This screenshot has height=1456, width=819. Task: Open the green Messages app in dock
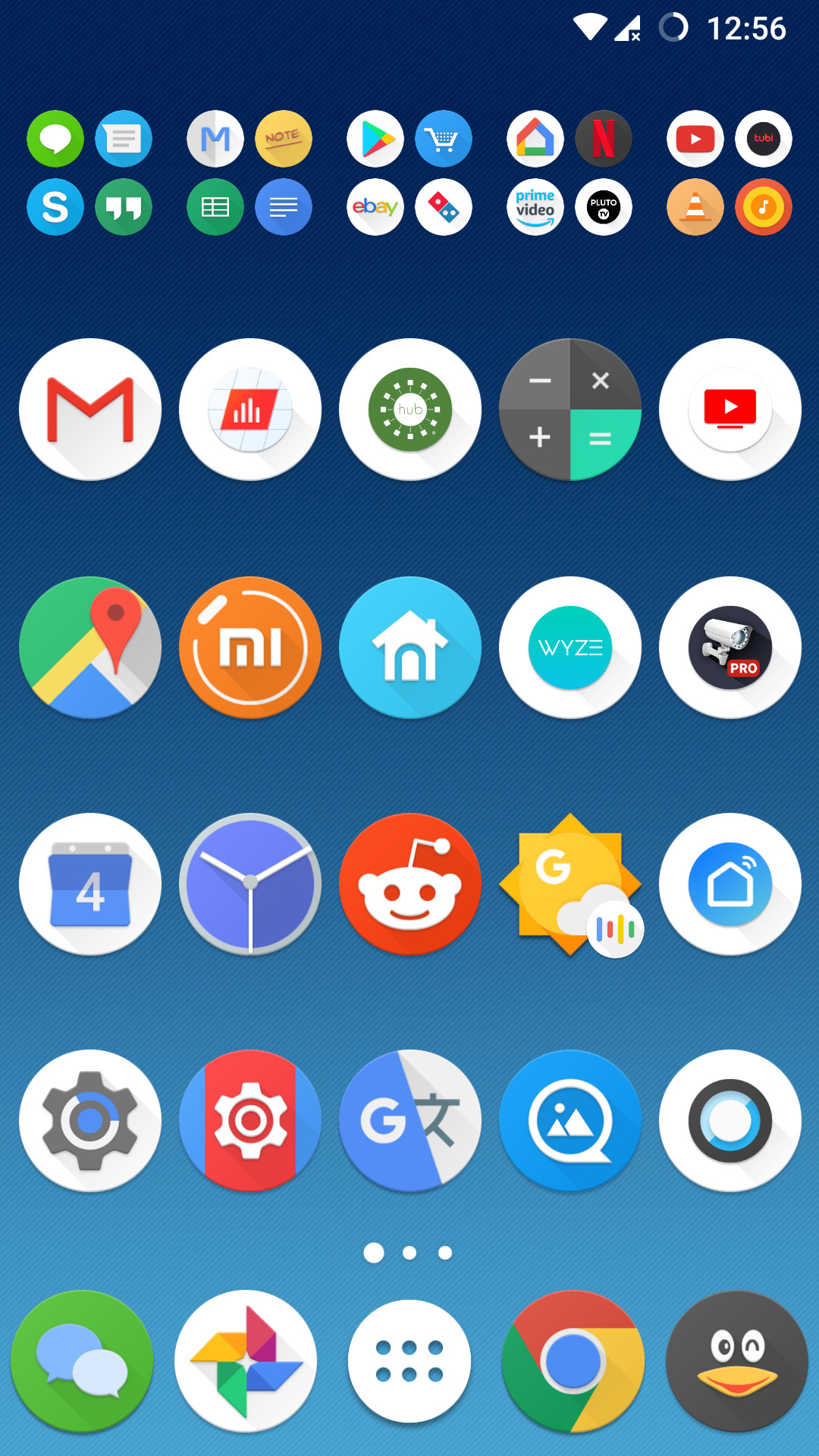point(82,1361)
